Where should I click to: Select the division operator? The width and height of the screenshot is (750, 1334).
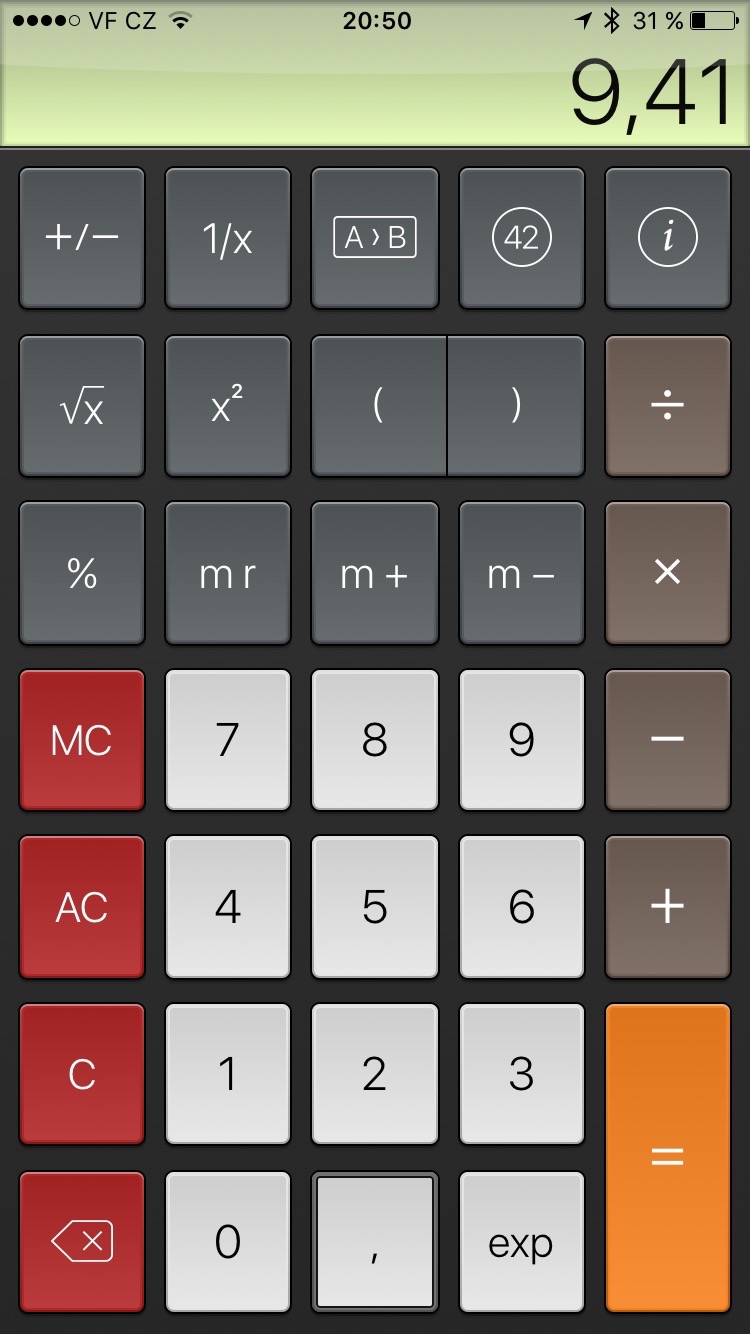[x=667, y=406]
